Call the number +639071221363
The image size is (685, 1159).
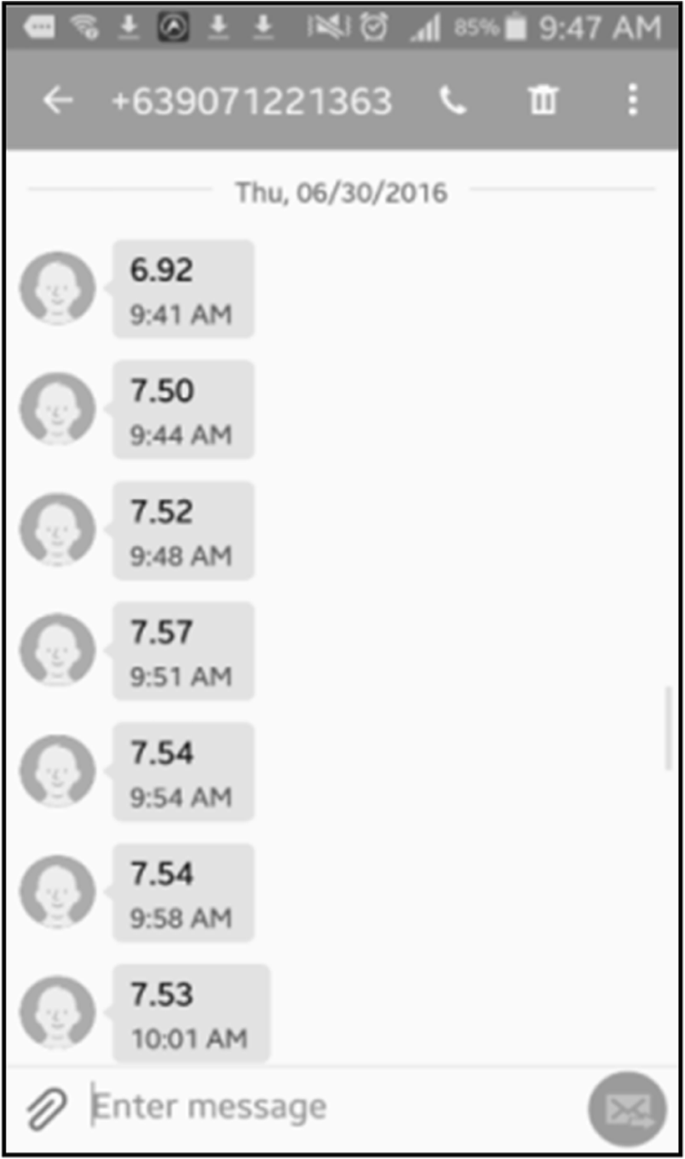(453, 100)
